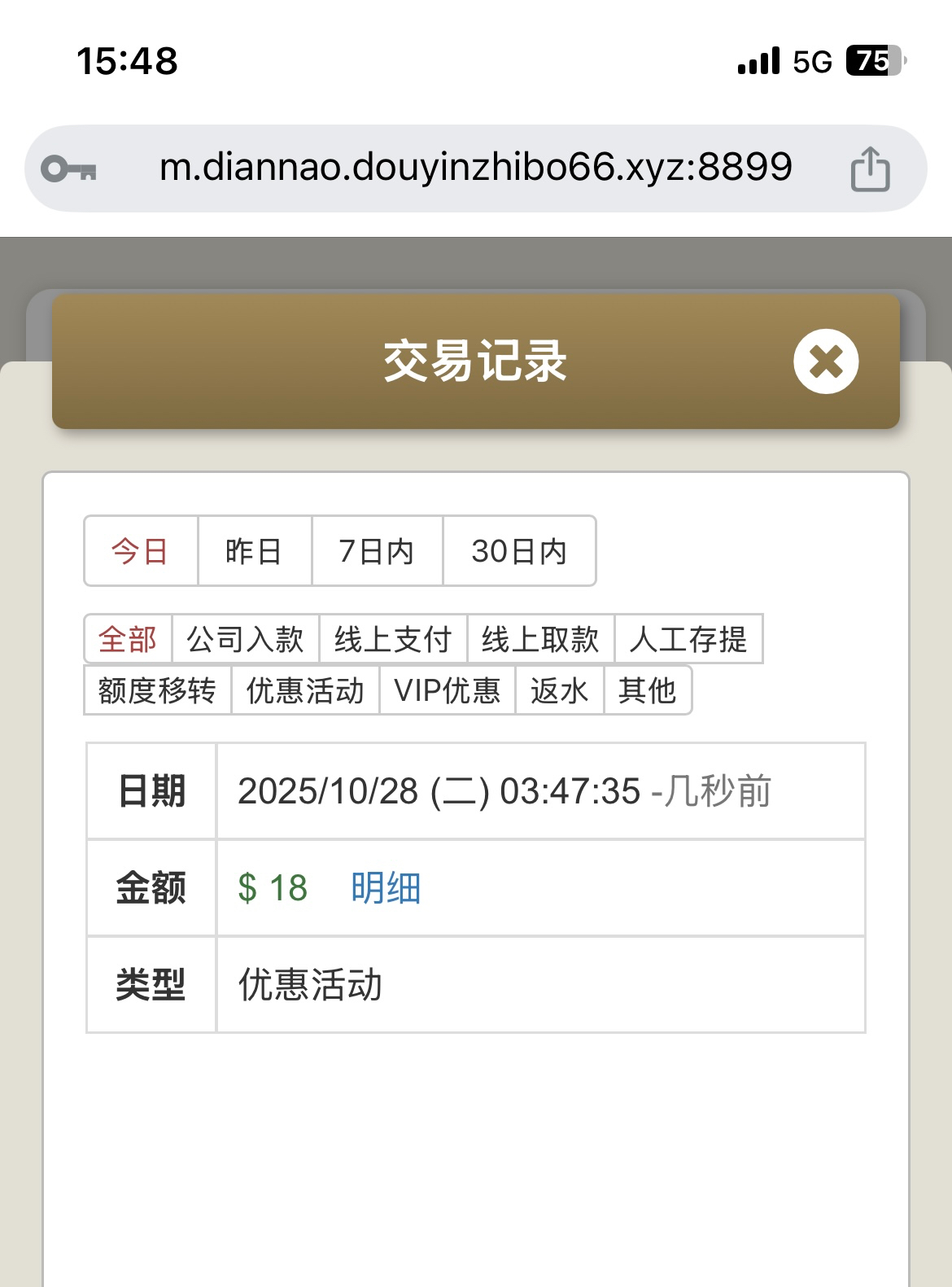Filter by 额度移转
The width and height of the screenshot is (952, 1287).
tap(157, 690)
